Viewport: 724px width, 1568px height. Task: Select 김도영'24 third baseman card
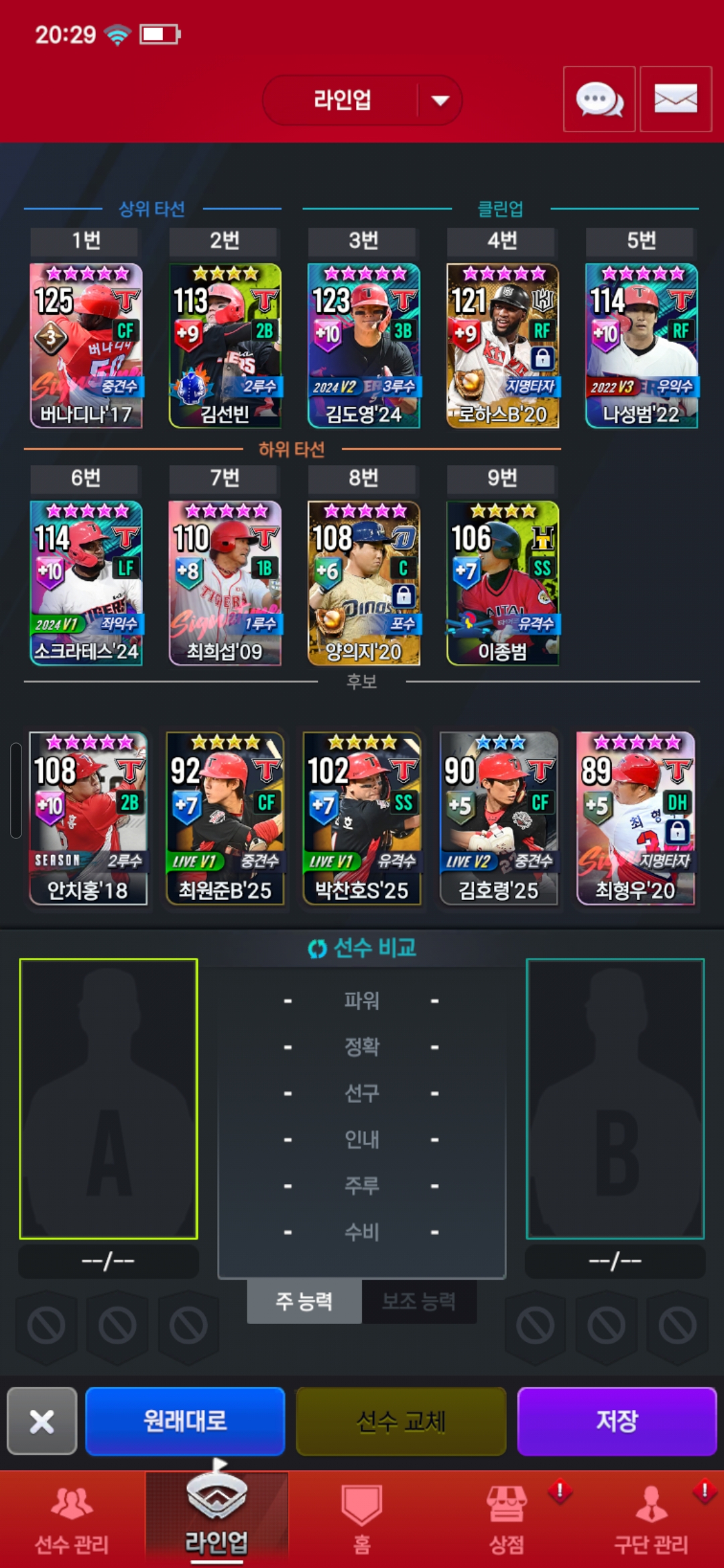click(x=363, y=345)
